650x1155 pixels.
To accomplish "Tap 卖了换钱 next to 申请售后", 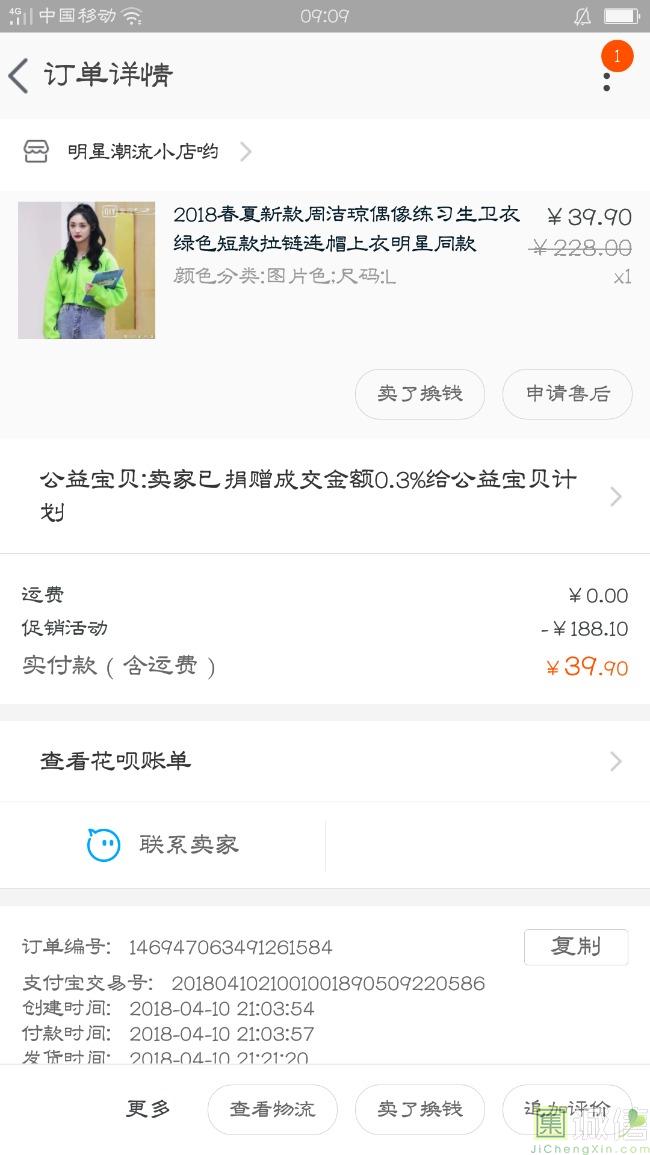I will tap(419, 394).
